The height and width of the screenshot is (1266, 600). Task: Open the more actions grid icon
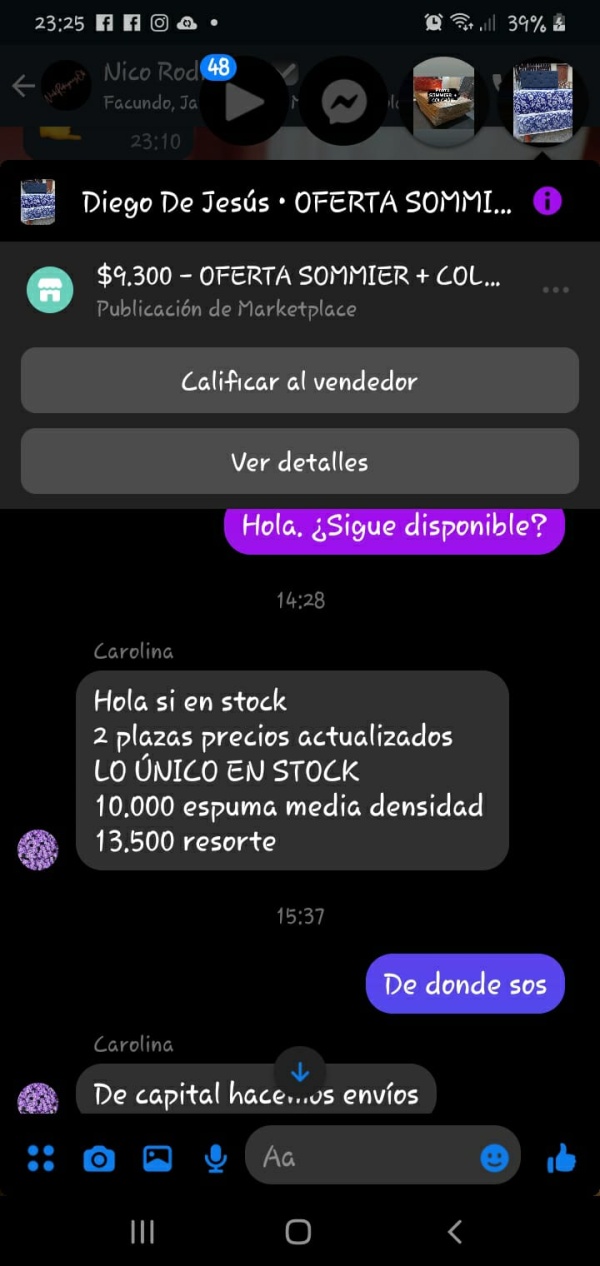pyautogui.click(x=41, y=1158)
